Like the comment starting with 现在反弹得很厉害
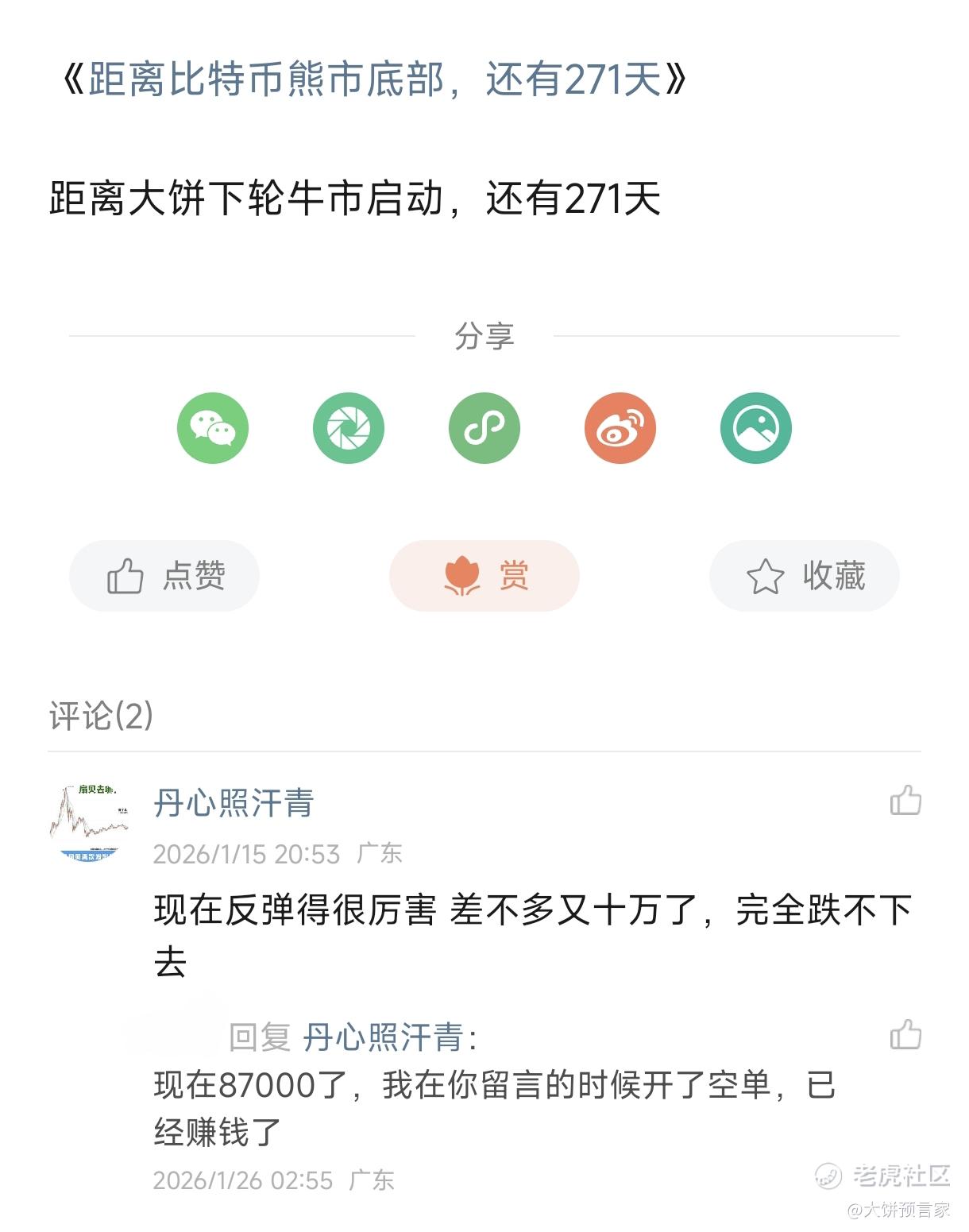The width and height of the screenshot is (969, 1232). [x=905, y=801]
